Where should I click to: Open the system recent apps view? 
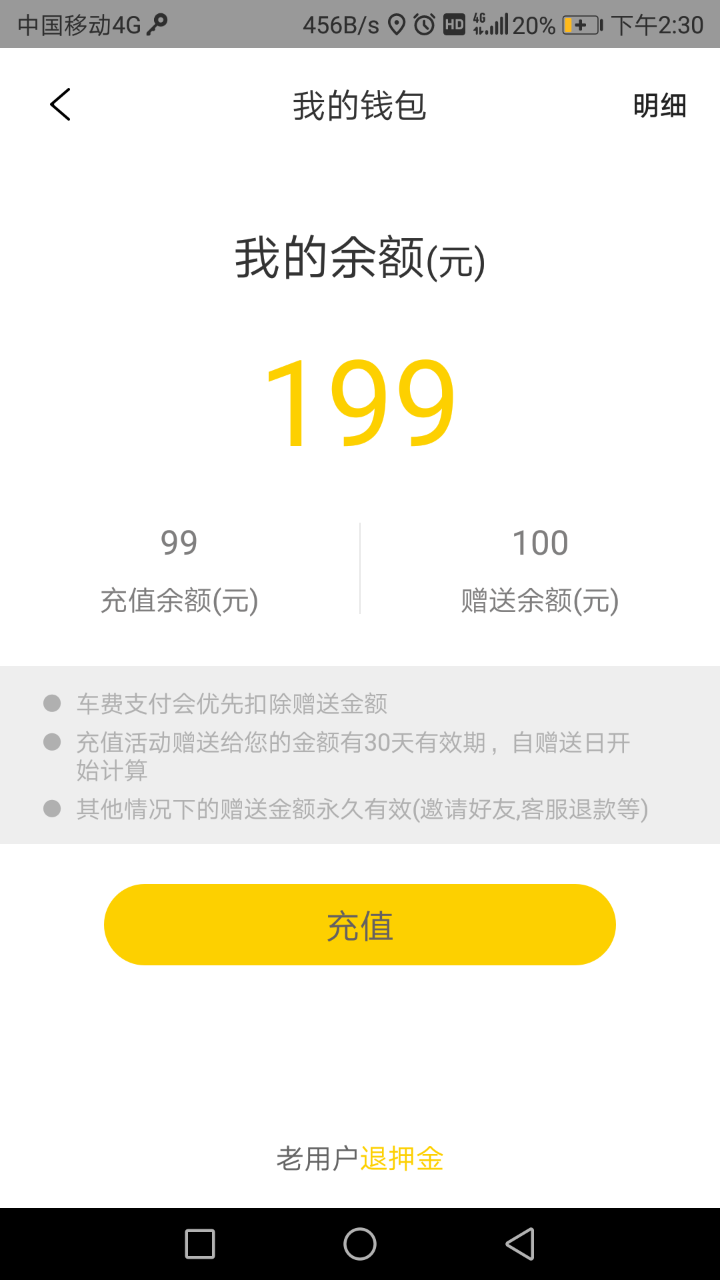click(200, 1244)
